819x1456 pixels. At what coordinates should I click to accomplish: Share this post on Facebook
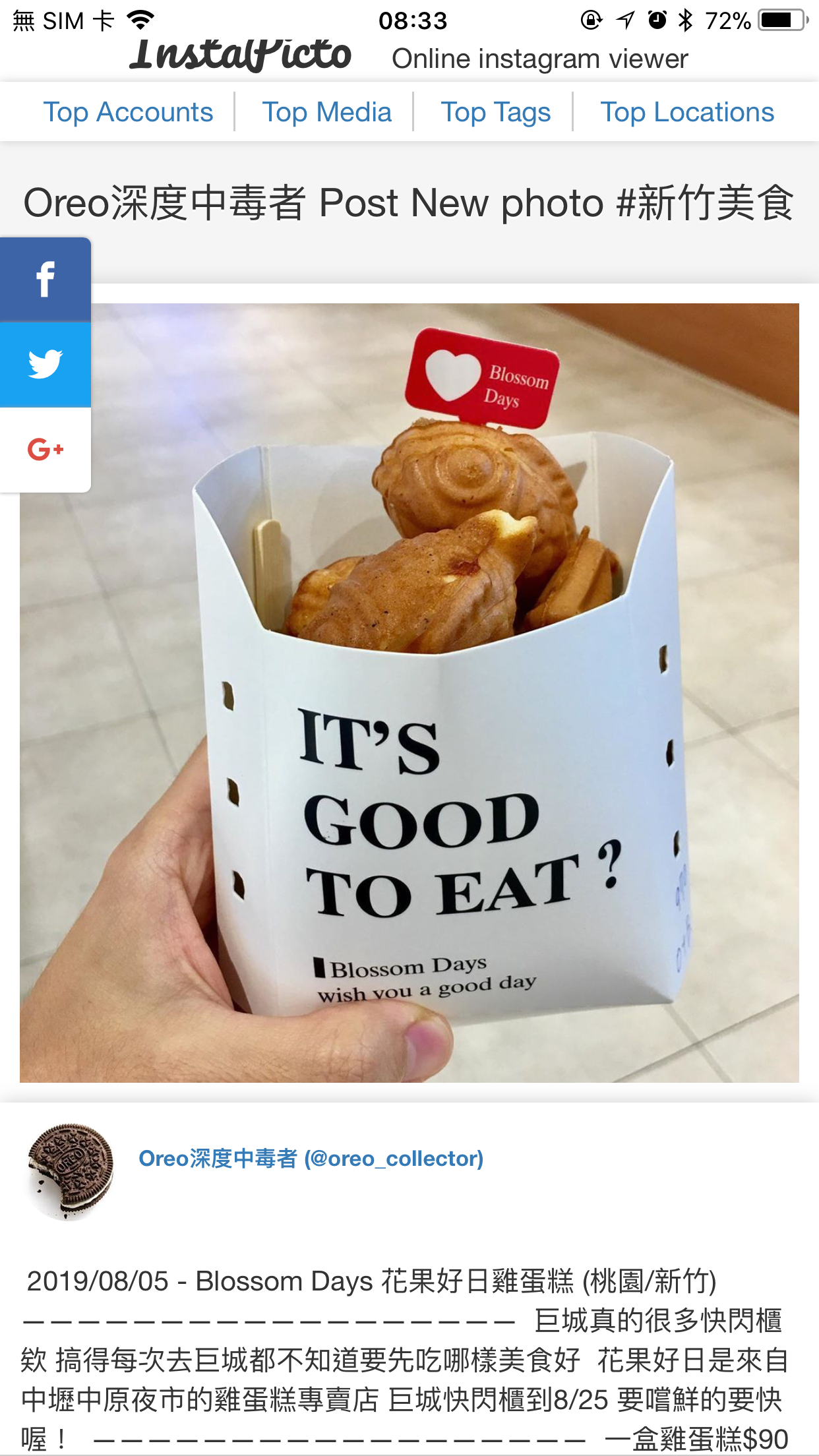pos(45,280)
